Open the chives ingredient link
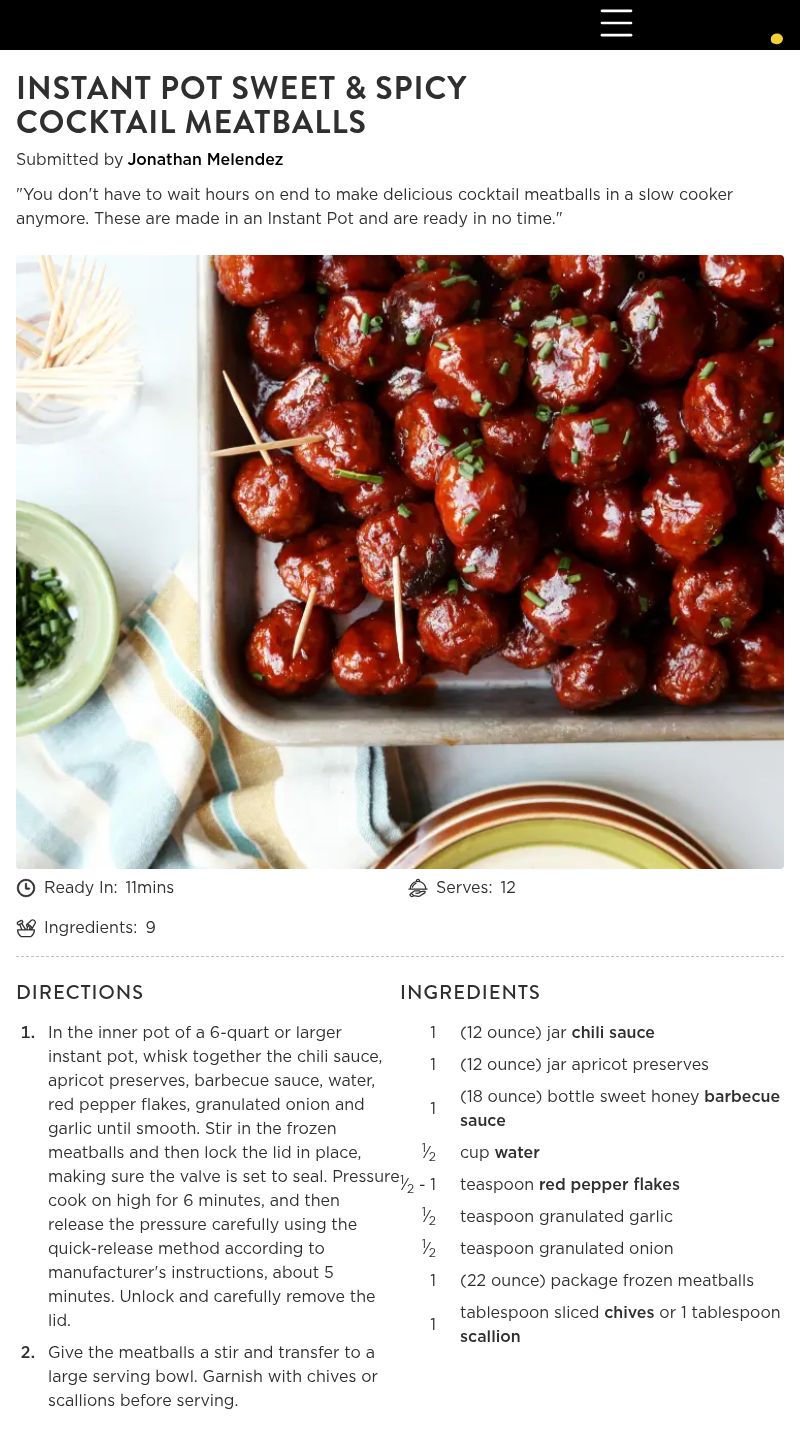 coord(629,1313)
